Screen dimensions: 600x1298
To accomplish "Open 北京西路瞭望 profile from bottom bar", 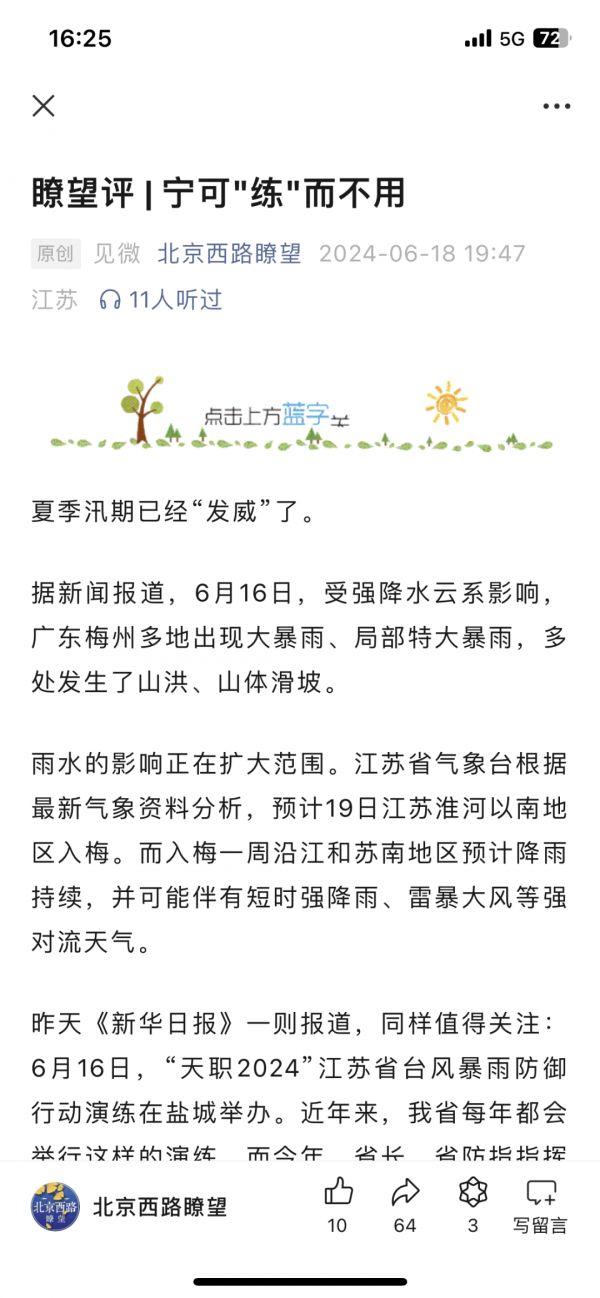I will [x=130, y=1206].
